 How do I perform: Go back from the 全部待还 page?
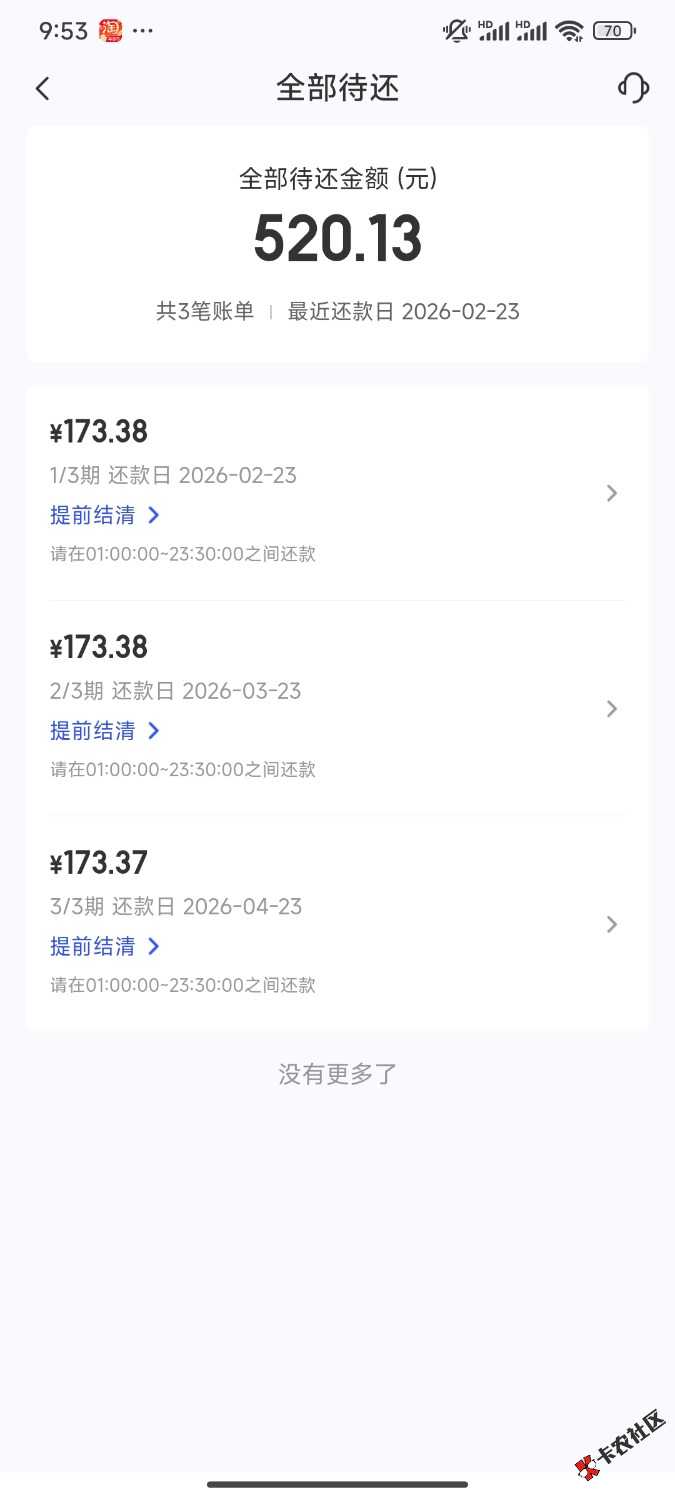pyautogui.click(x=42, y=88)
